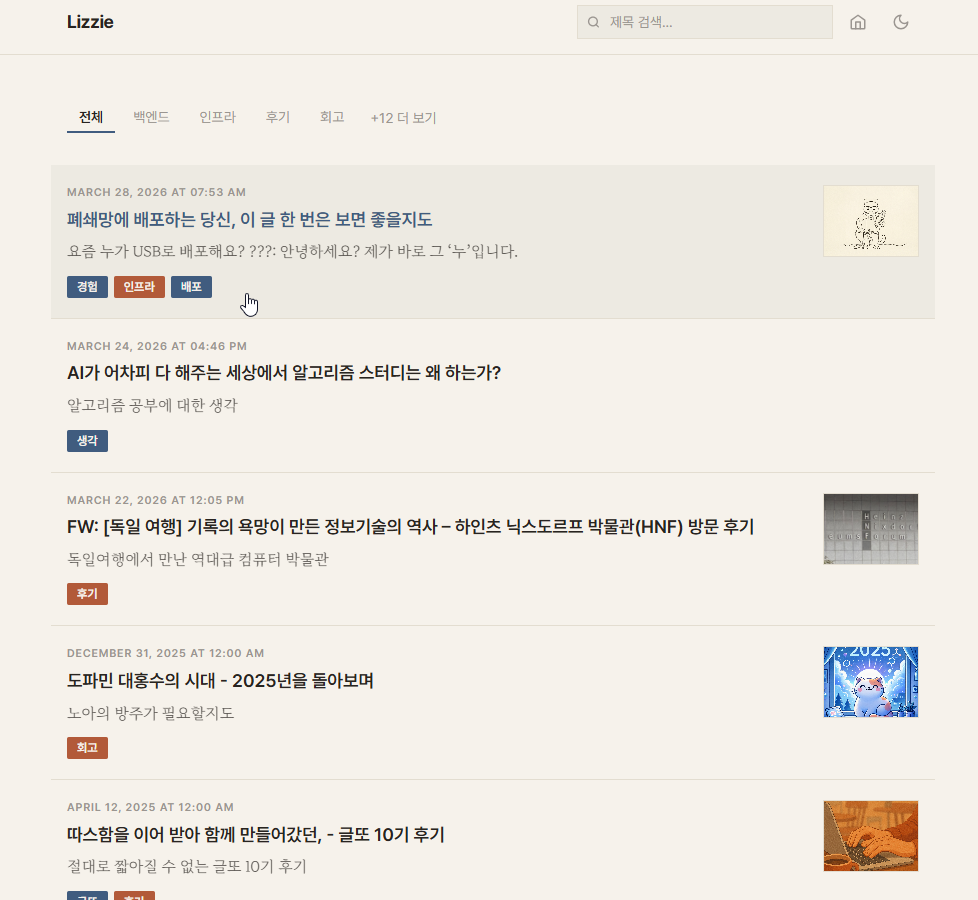The height and width of the screenshot is (900, 978).
Task: Switch to the 인프라 tab
Action: pyautogui.click(x=217, y=117)
